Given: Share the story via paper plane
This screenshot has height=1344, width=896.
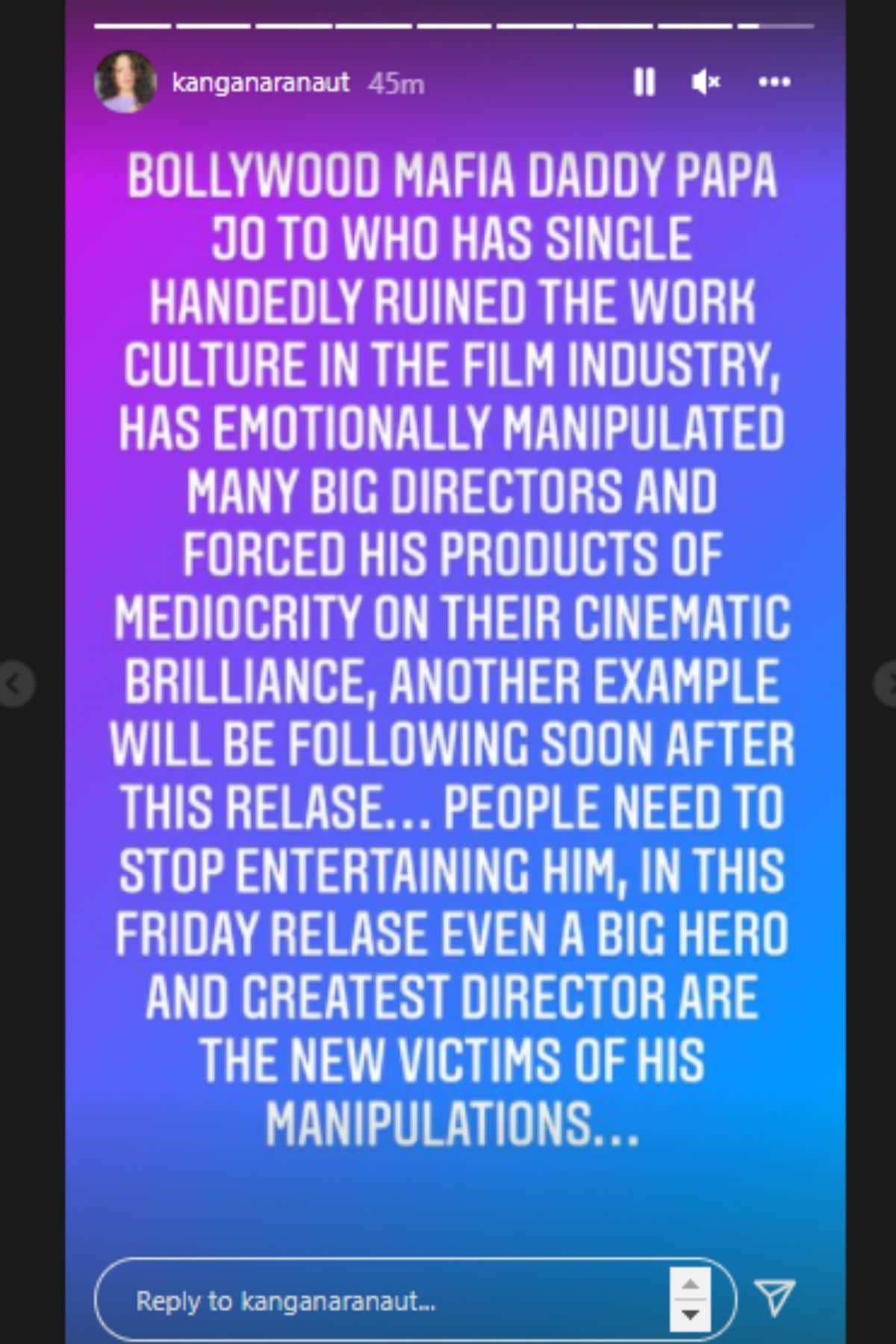Looking at the screenshot, I should pyautogui.click(x=774, y=1298).
